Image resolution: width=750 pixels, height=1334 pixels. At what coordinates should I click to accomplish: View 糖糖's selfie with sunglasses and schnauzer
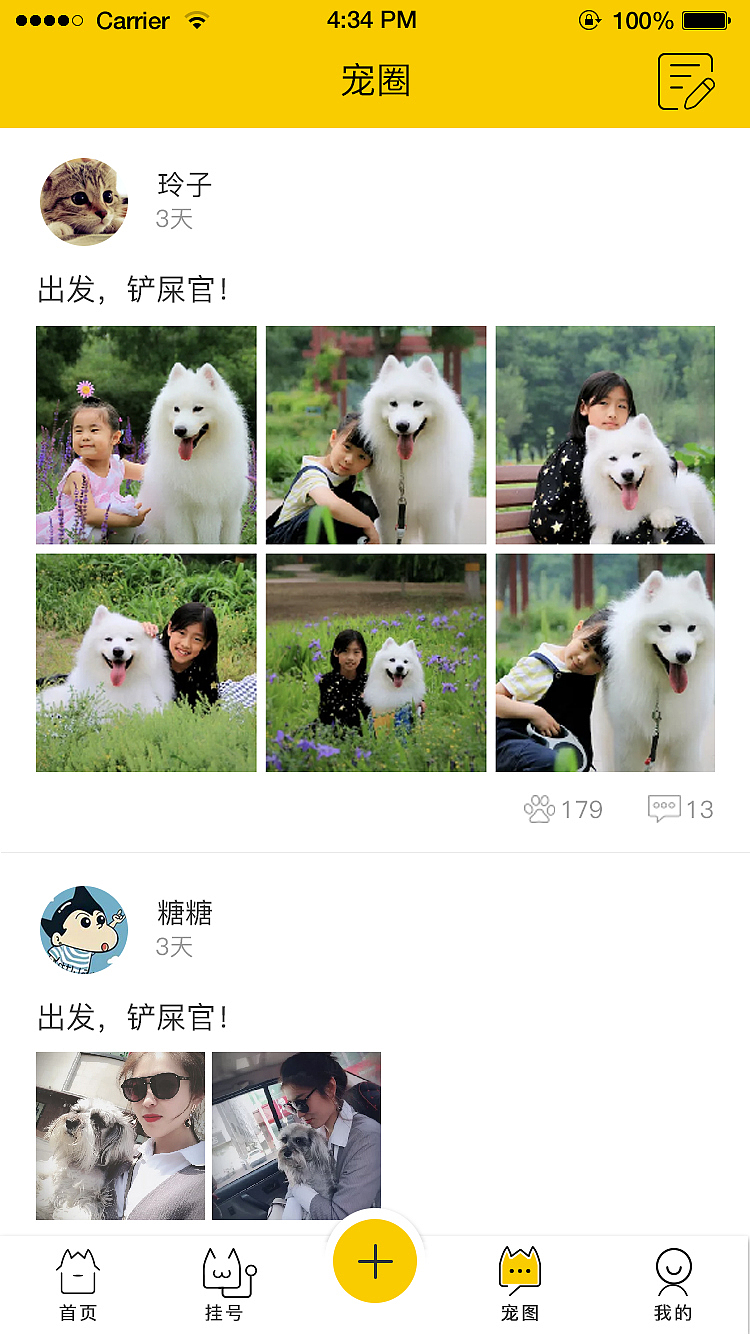pos(120,1136)
